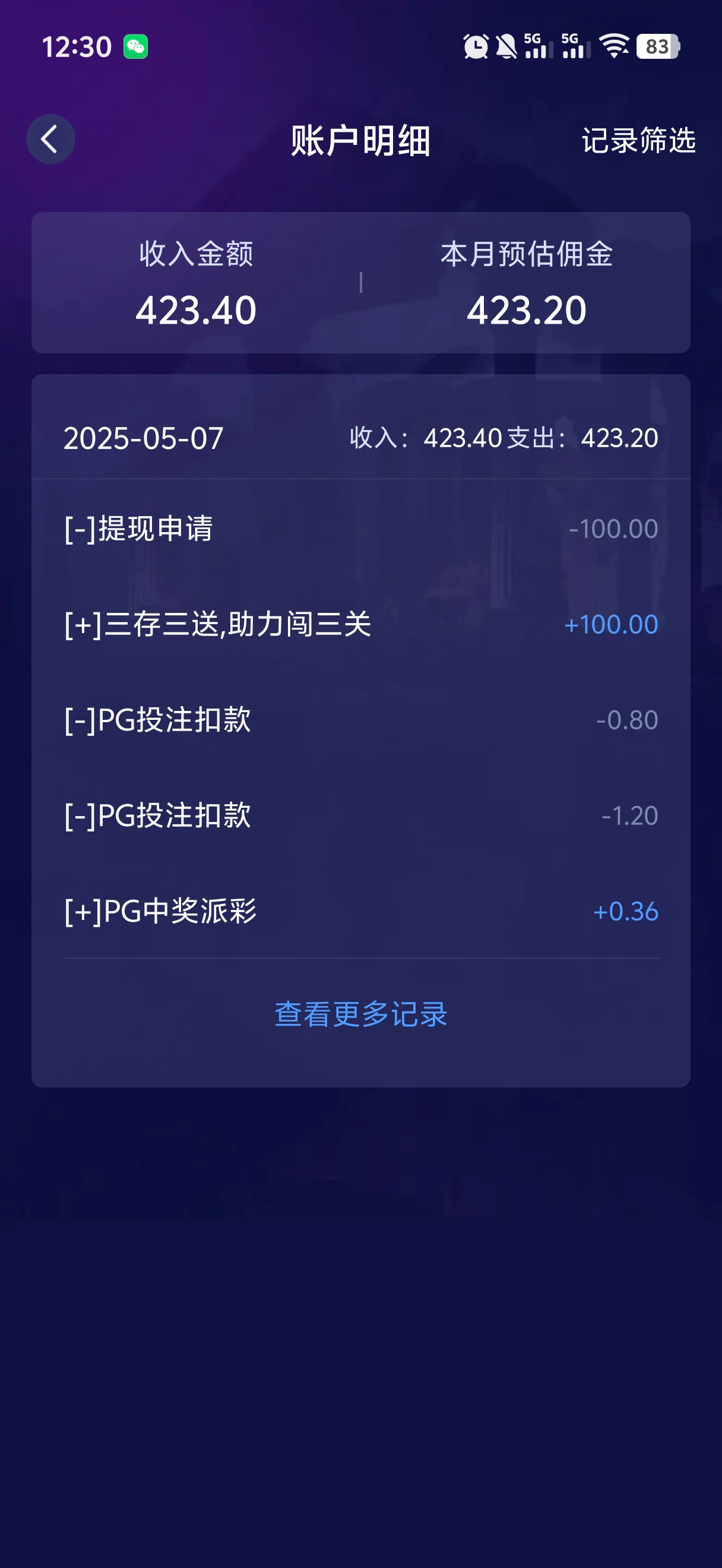Open 记录筛选 record filter
The image size is (722, 1568).
[638, 141]
